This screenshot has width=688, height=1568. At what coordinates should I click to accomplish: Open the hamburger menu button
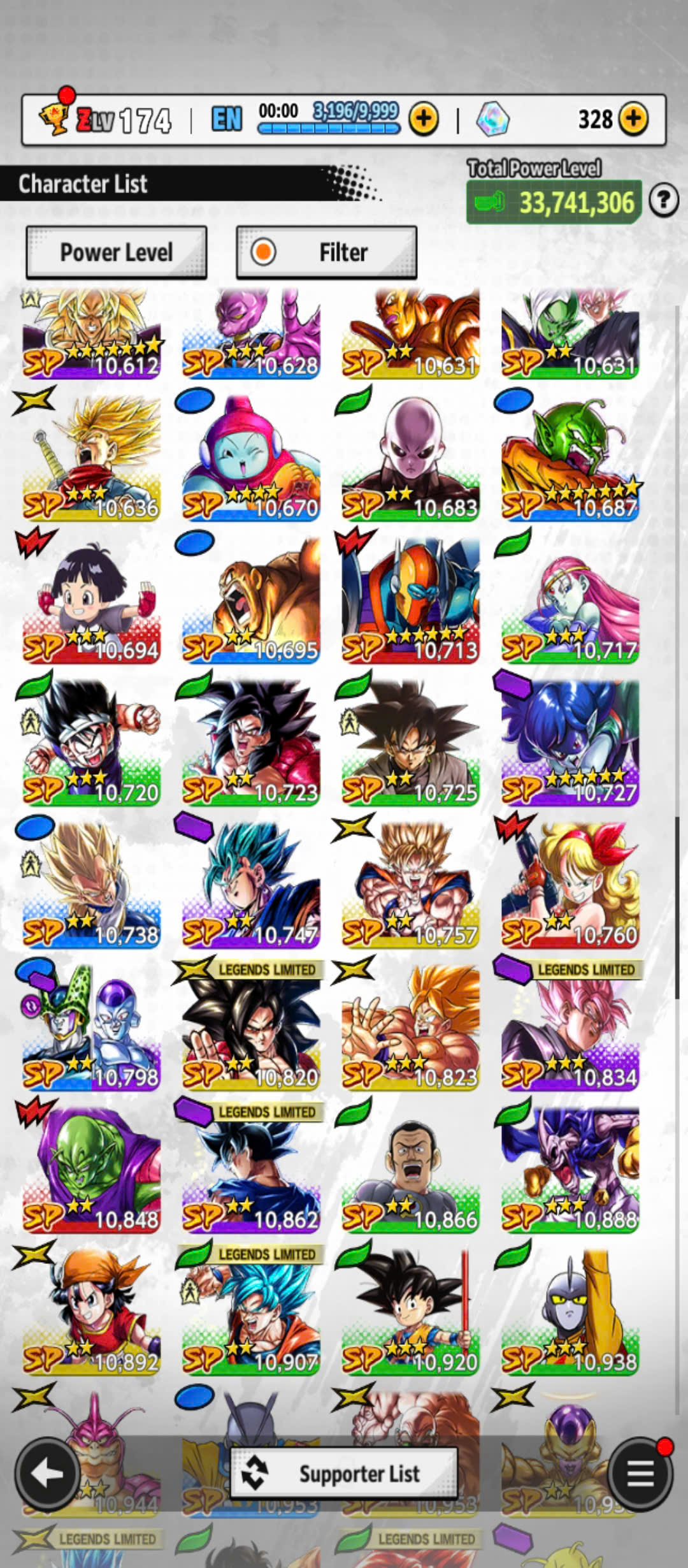click(x=640, y=1472)
